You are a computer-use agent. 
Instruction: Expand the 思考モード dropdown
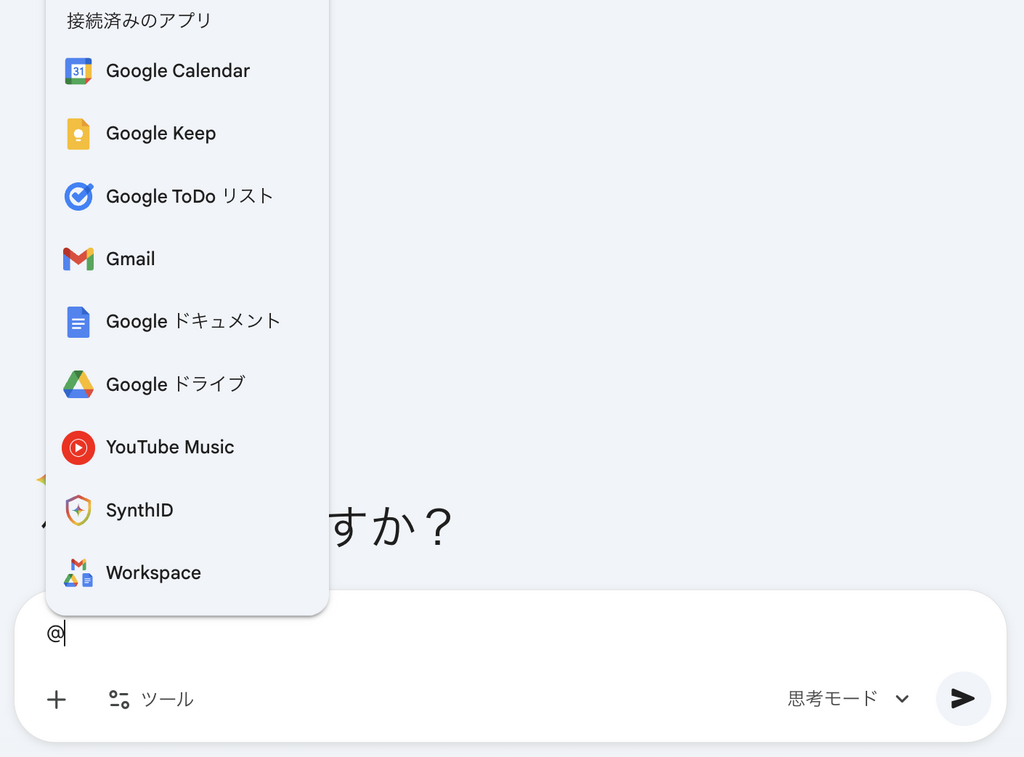(x=848, y=698)
